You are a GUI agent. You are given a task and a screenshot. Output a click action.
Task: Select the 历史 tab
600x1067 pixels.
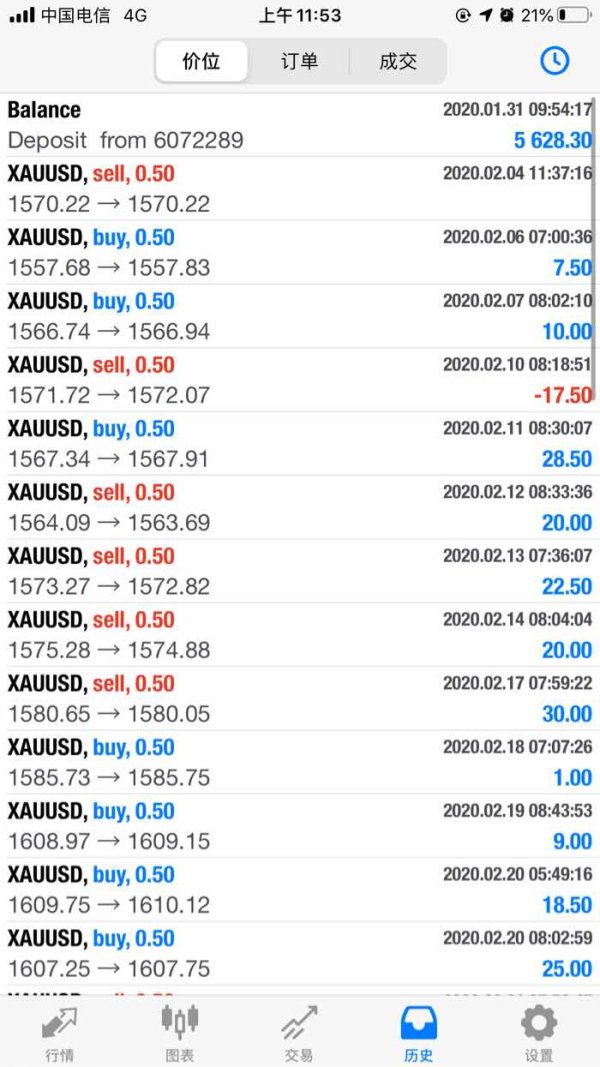419,1032
